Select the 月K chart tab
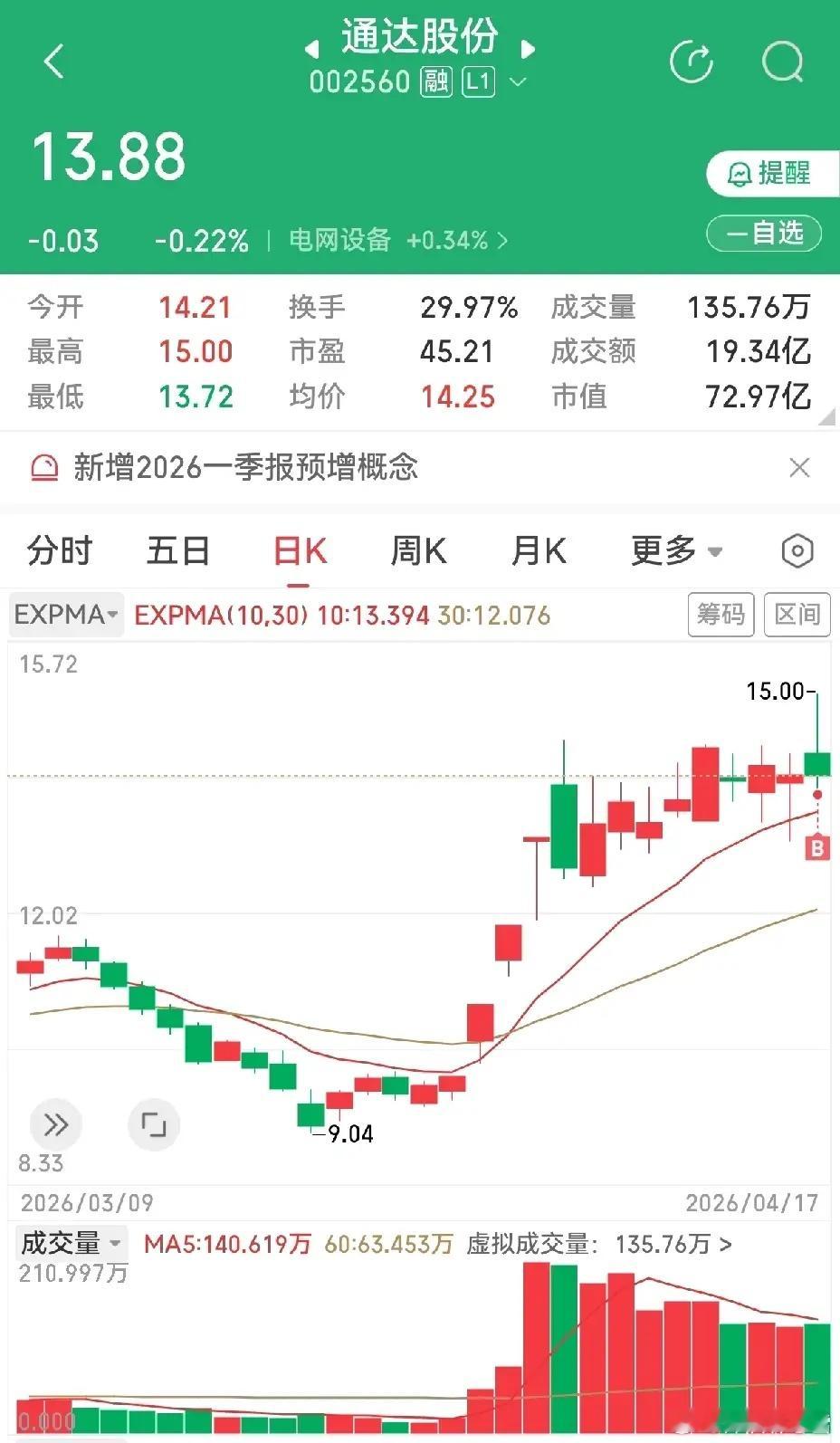Screen dimensions: 840x1443 point(539,550)
